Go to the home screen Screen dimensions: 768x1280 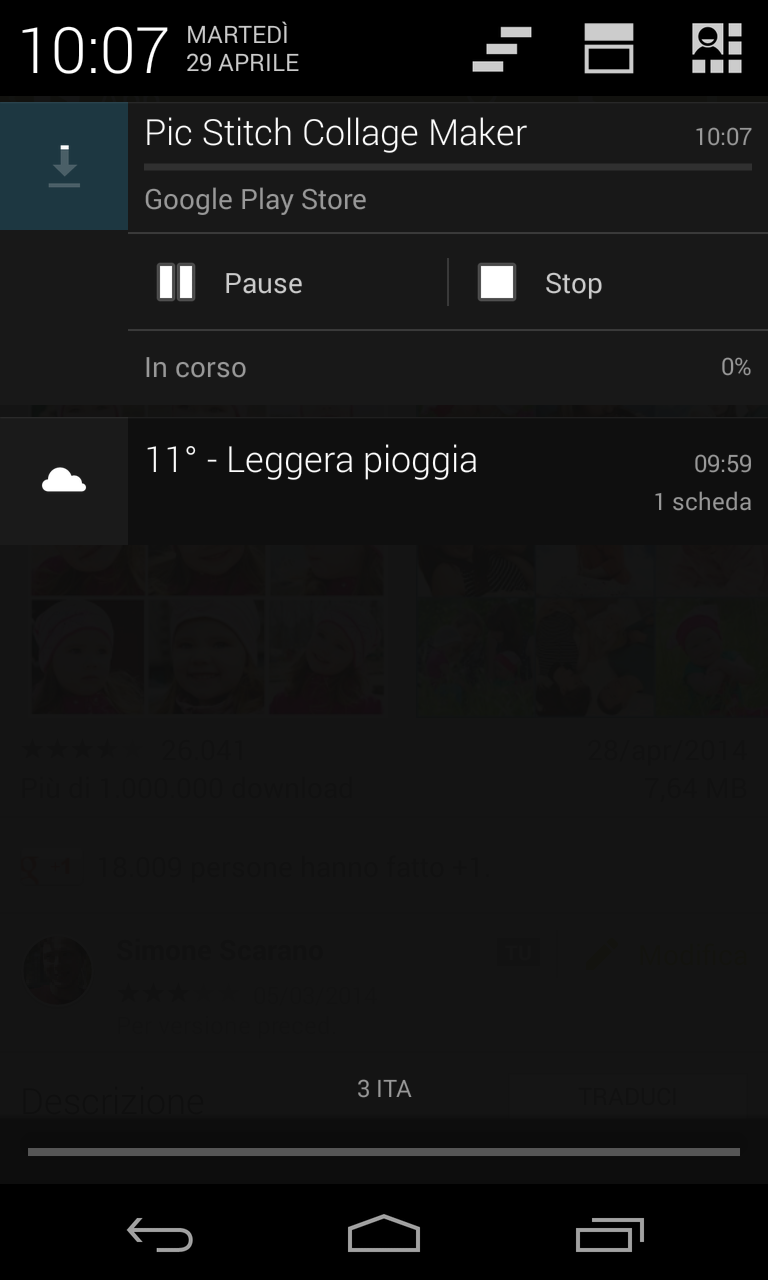coord(384,1234)
